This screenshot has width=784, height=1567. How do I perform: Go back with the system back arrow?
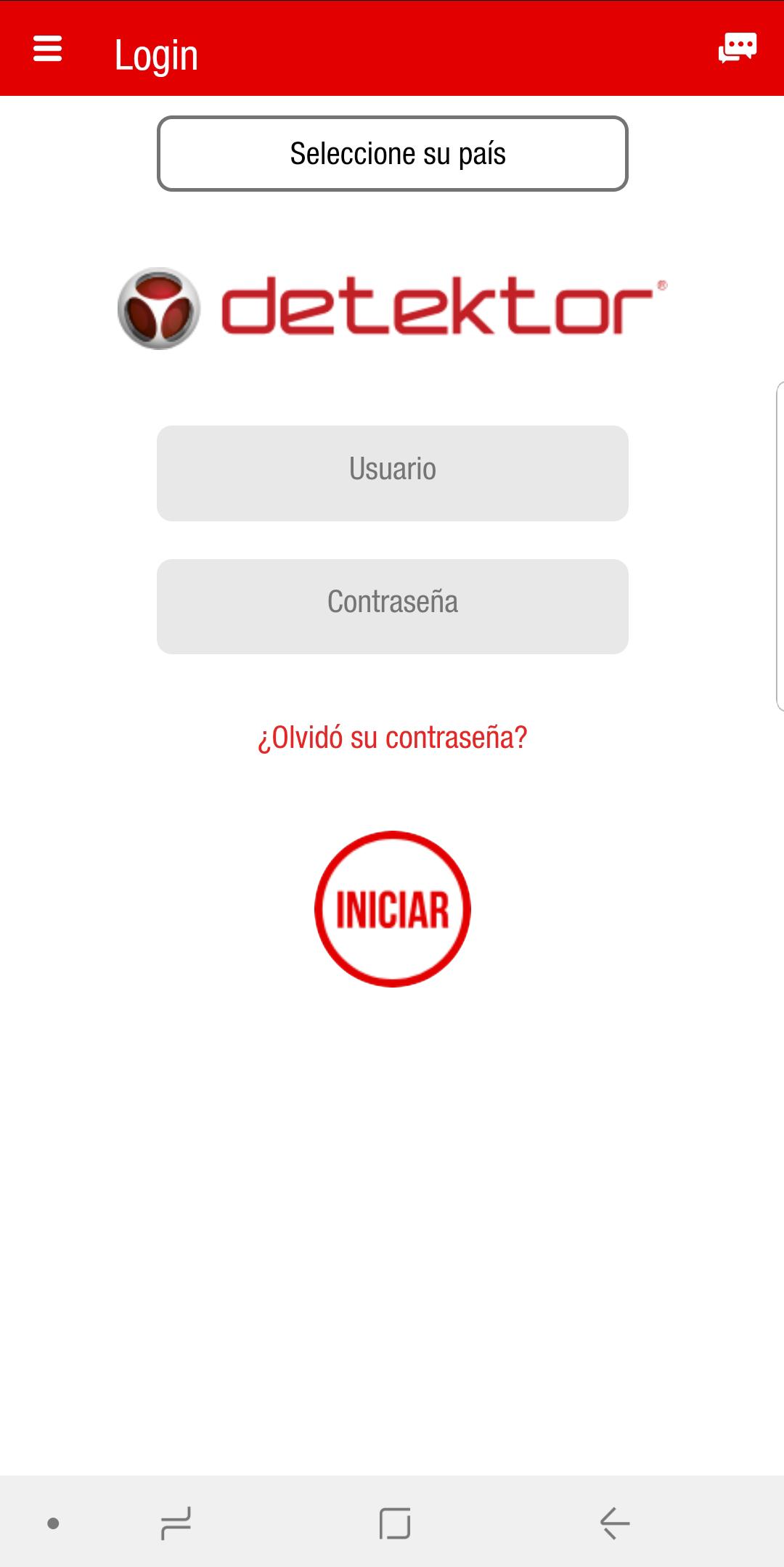(615, 1523)
